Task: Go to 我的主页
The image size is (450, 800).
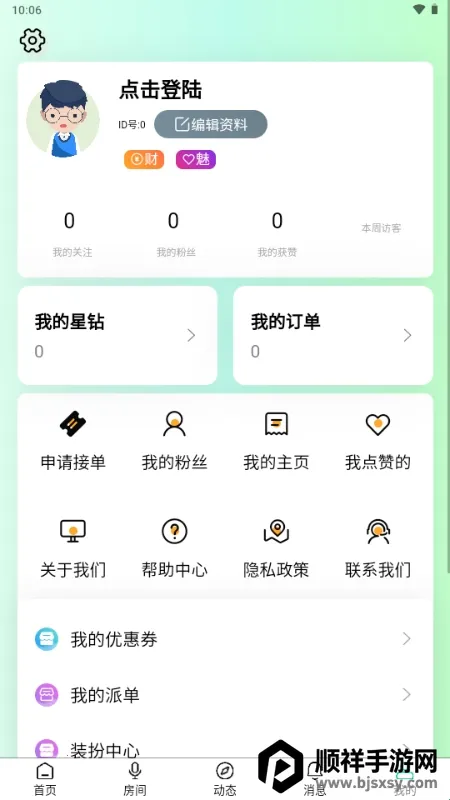Action: coord(276,440)
